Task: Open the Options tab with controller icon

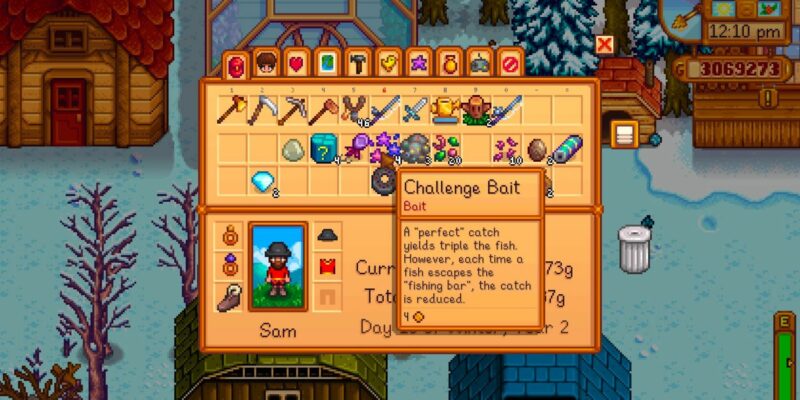Action: (x=479, y=63)
